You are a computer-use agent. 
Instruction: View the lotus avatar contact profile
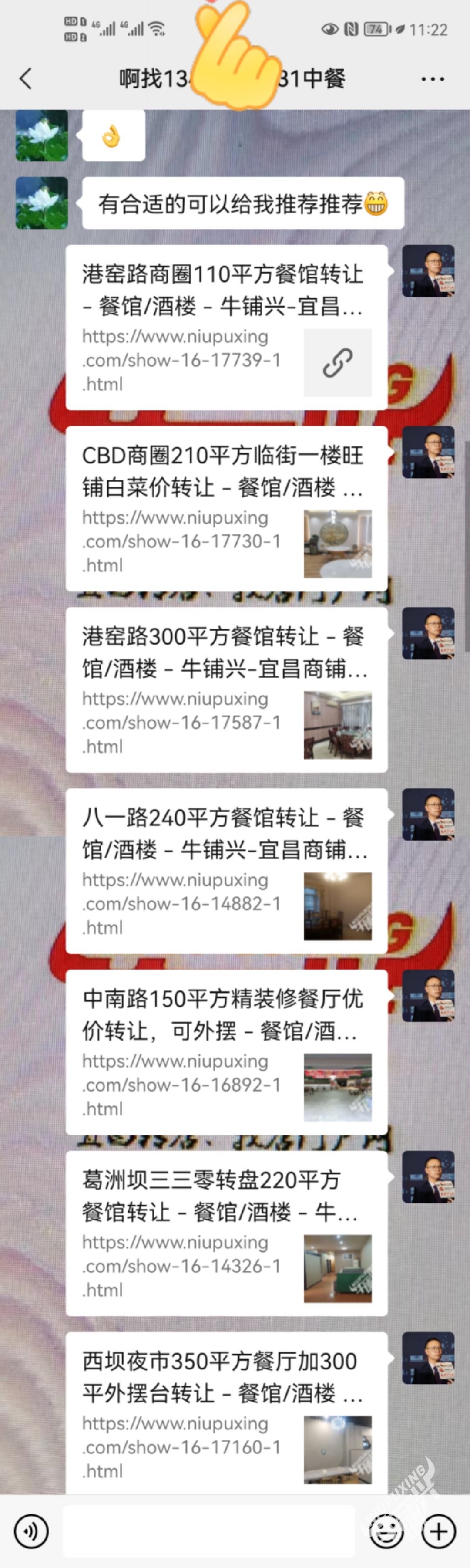[41, 203]
